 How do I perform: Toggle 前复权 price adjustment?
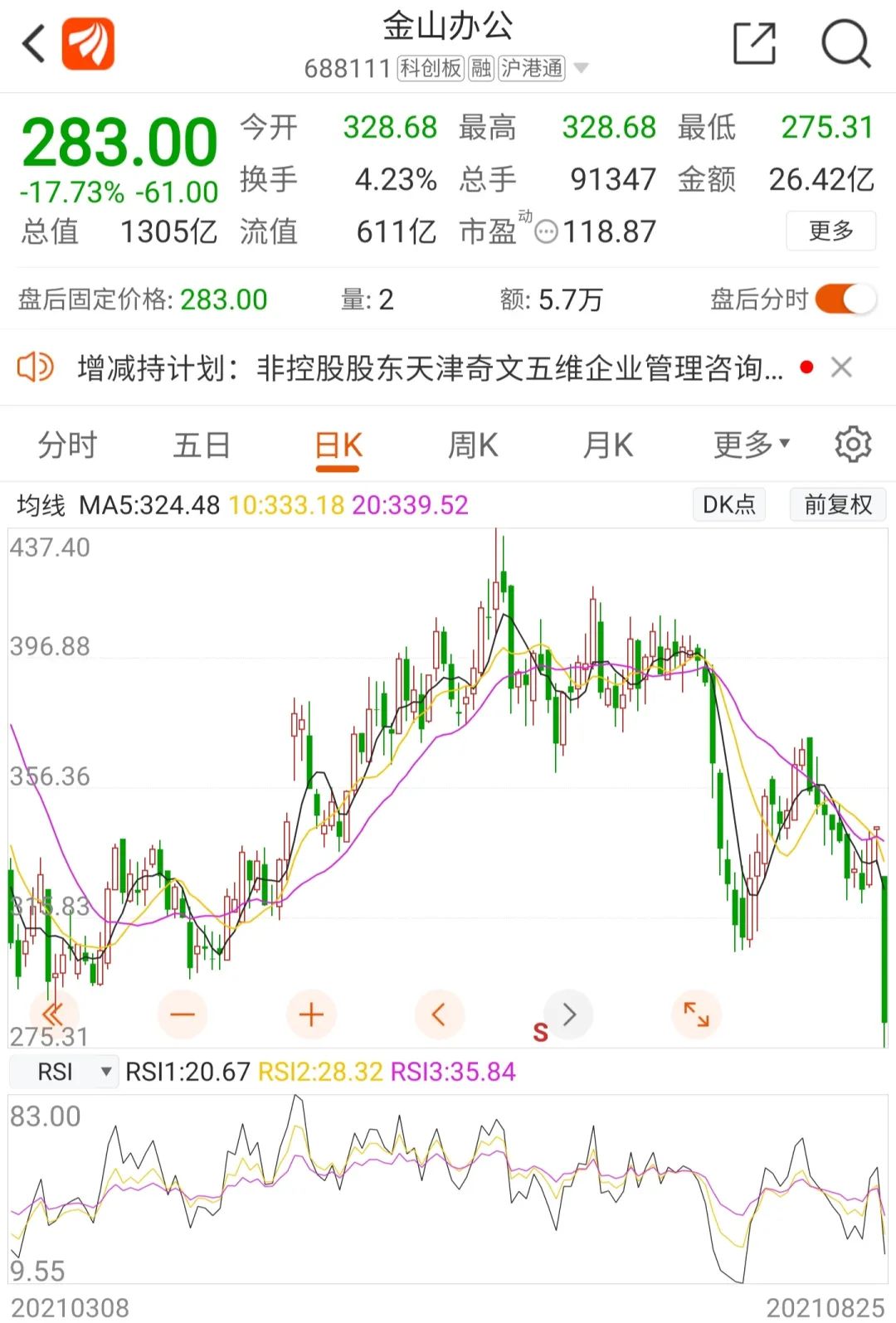click(x=837, y=504)
